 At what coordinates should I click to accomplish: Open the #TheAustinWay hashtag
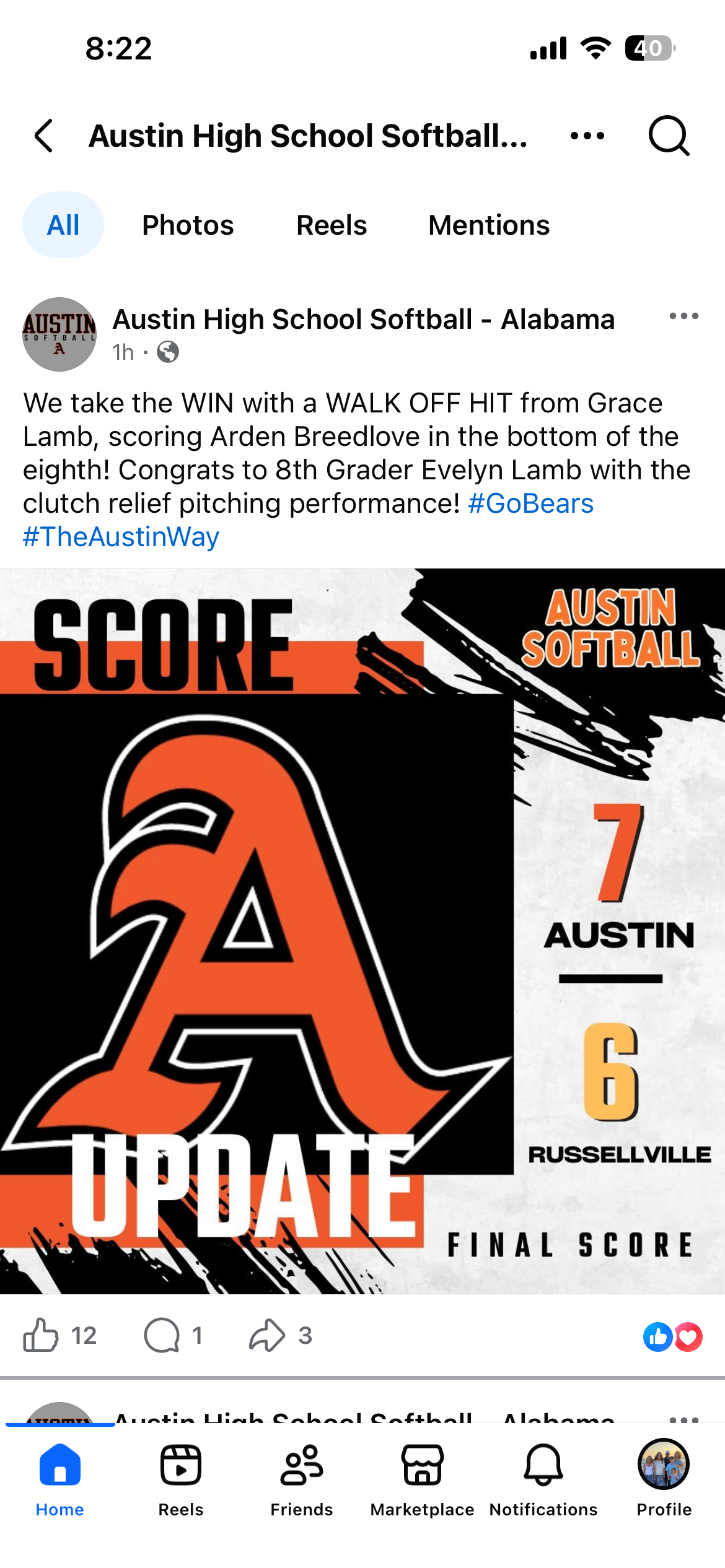[x=121, y=537]
